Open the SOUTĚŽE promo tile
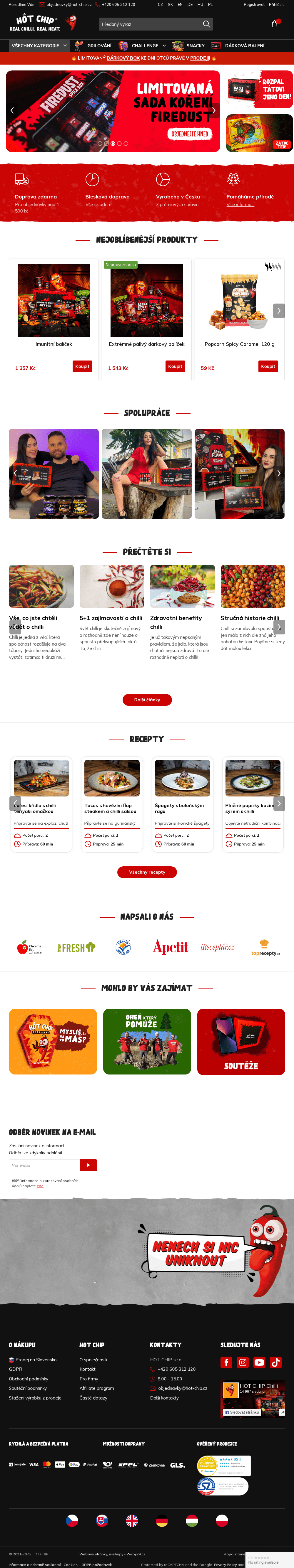294x1568 pixels. (241, 1042)
